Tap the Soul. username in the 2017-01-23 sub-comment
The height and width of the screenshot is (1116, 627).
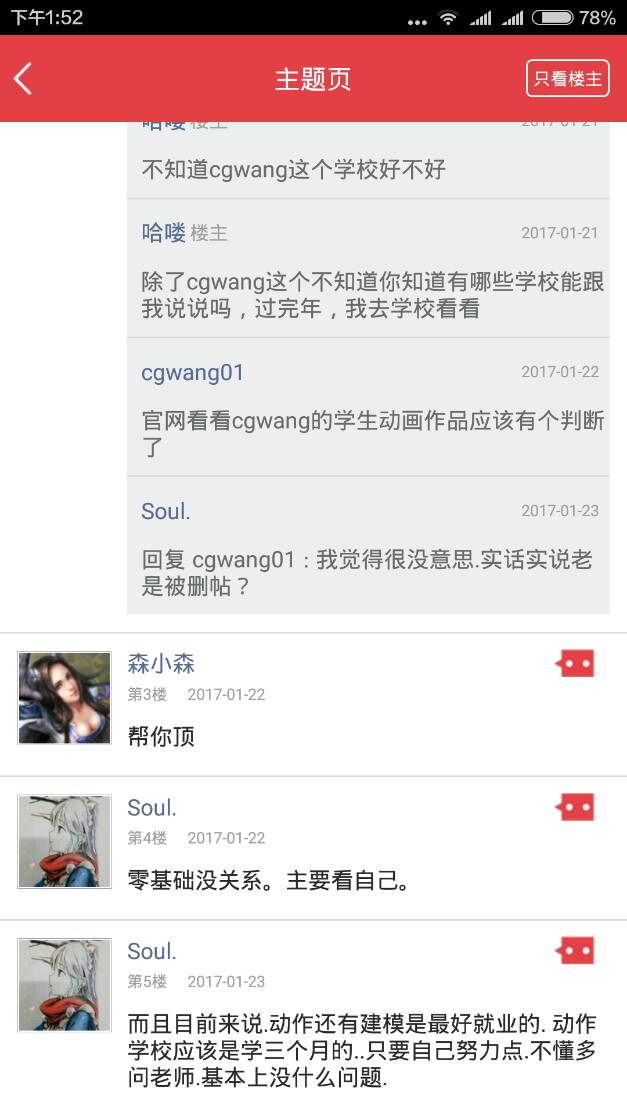click(166, 511)
